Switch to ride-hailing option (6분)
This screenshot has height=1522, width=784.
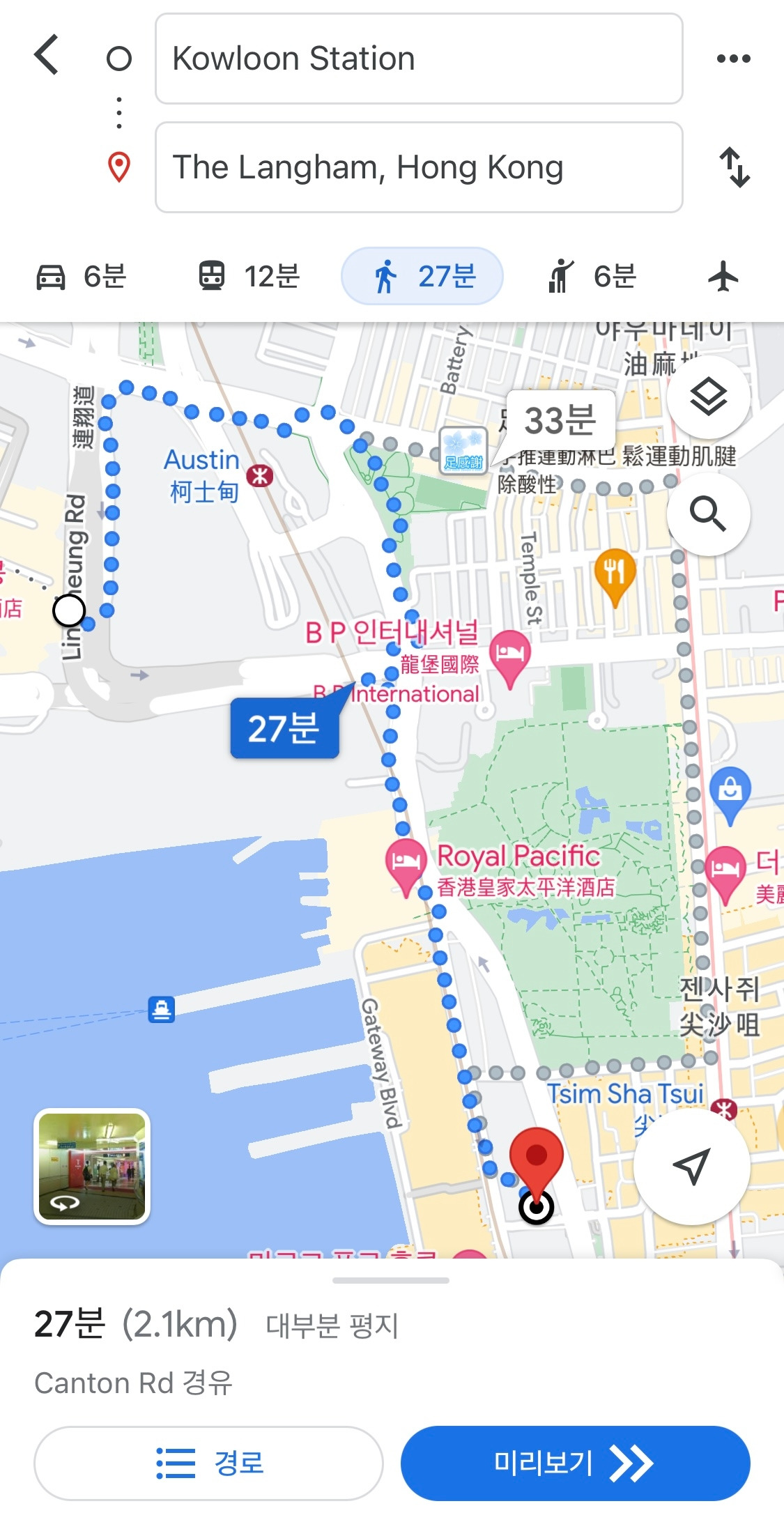[x=592, y=277]
